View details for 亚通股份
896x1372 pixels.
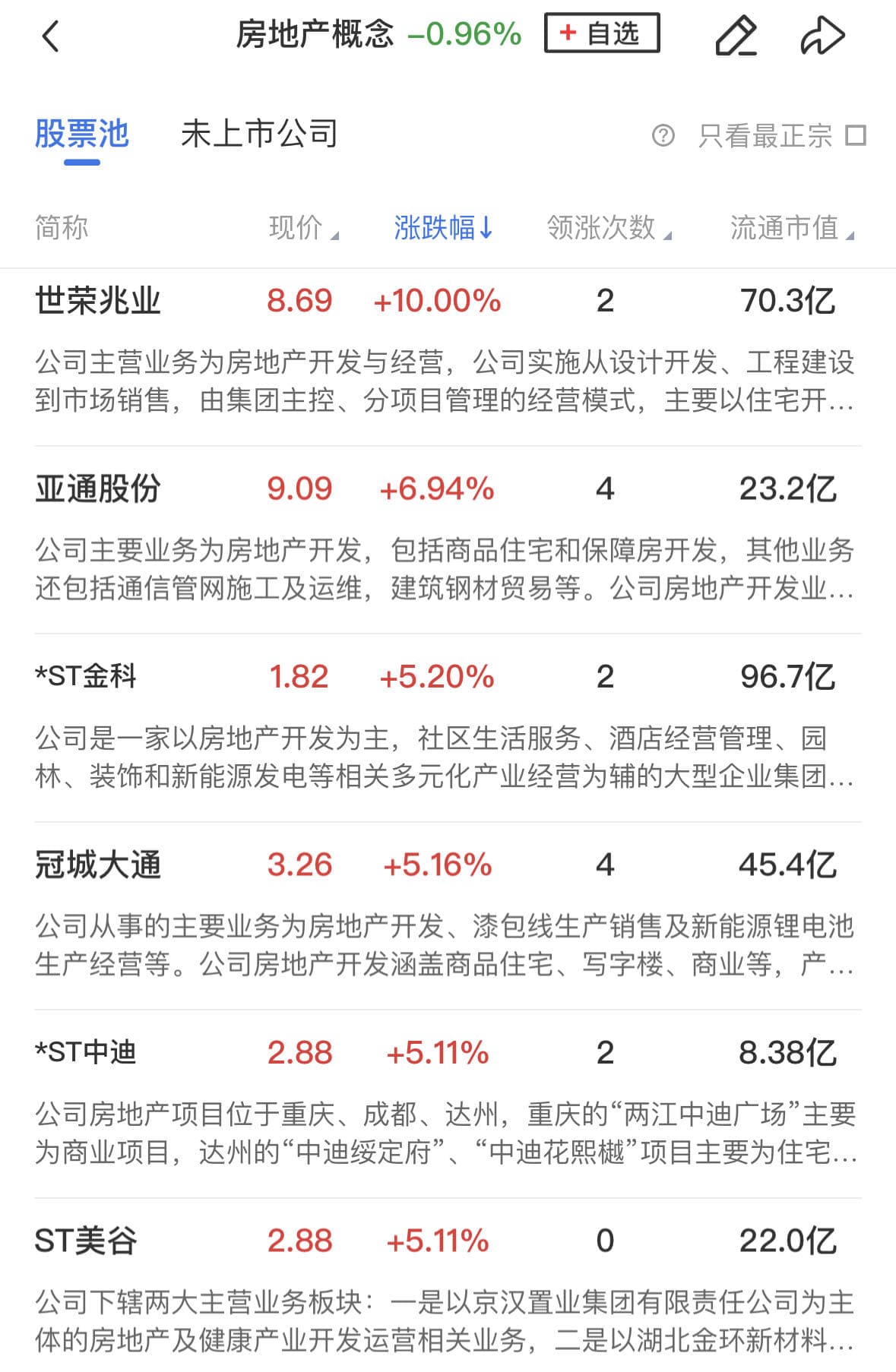[x=98, y=488]
